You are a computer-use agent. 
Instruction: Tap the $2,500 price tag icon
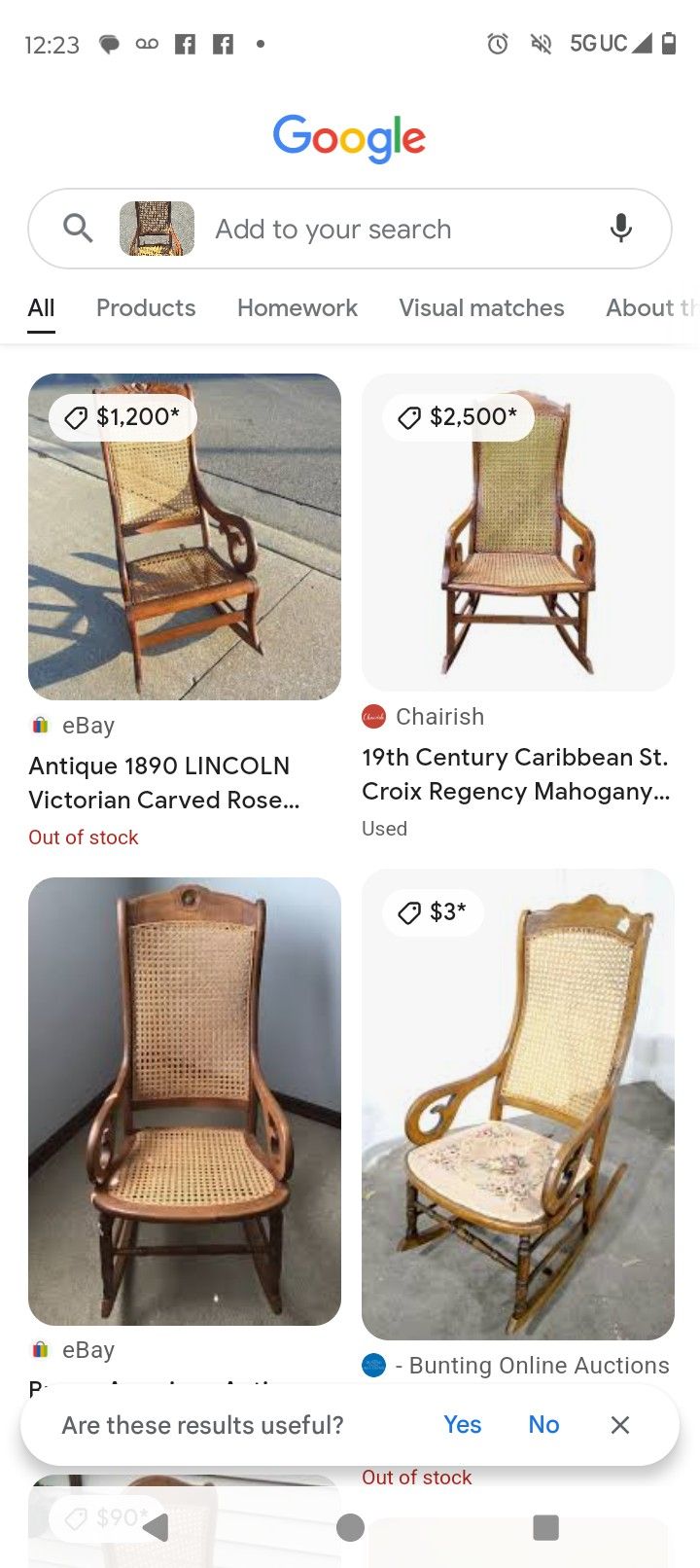(x=409, y=417)
